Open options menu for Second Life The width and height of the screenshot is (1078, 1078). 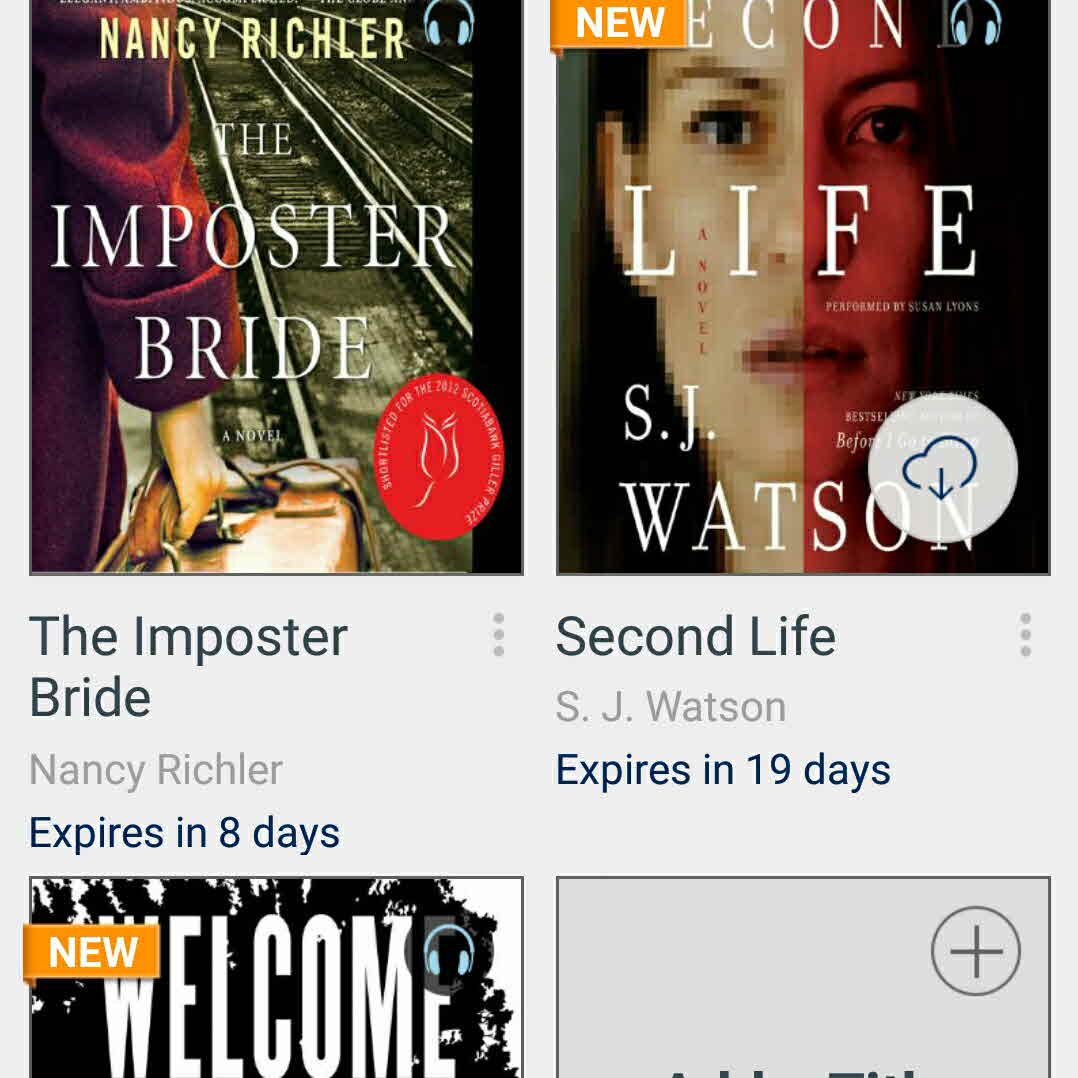tap(1025, 635)
